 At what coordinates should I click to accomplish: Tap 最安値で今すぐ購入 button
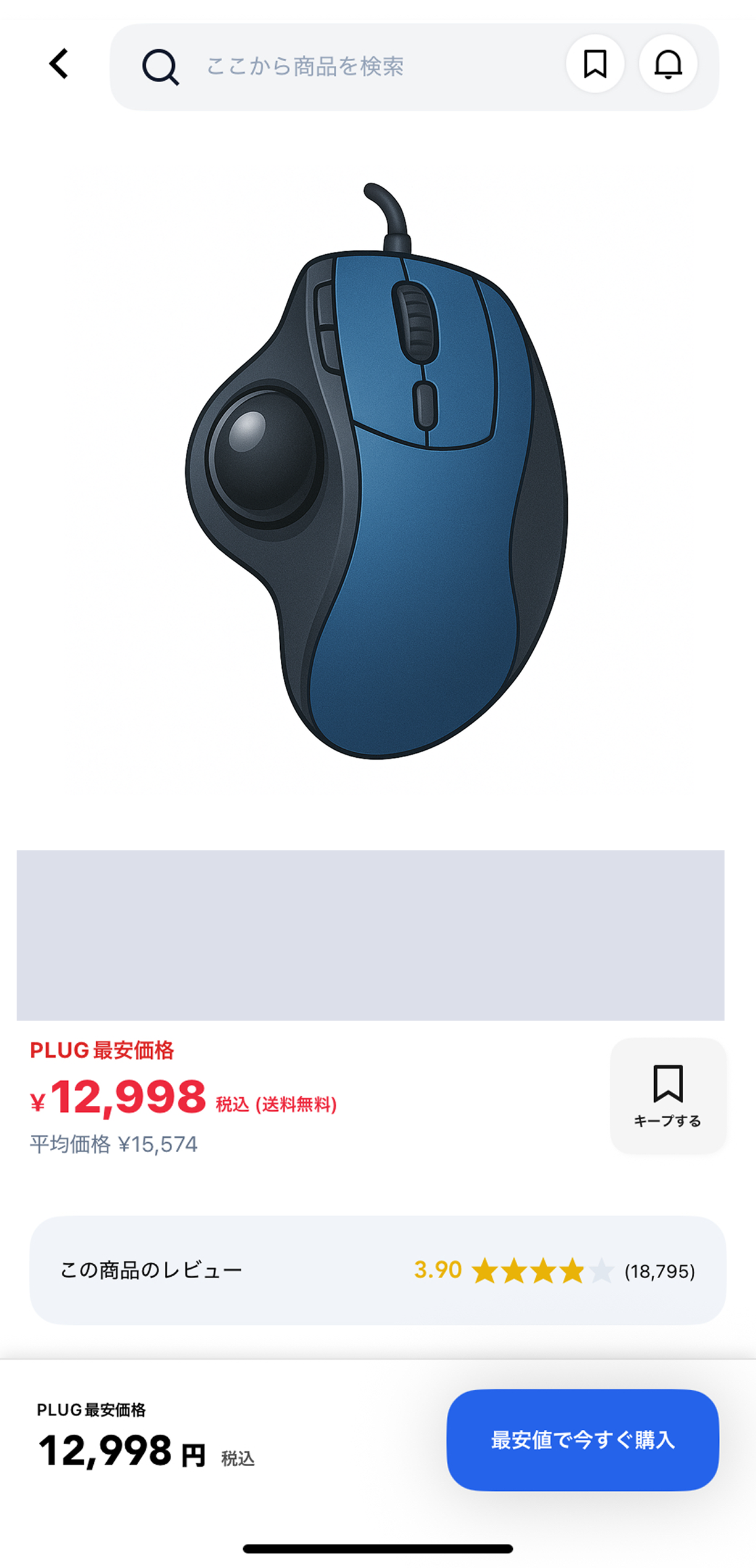point(583,1440)
